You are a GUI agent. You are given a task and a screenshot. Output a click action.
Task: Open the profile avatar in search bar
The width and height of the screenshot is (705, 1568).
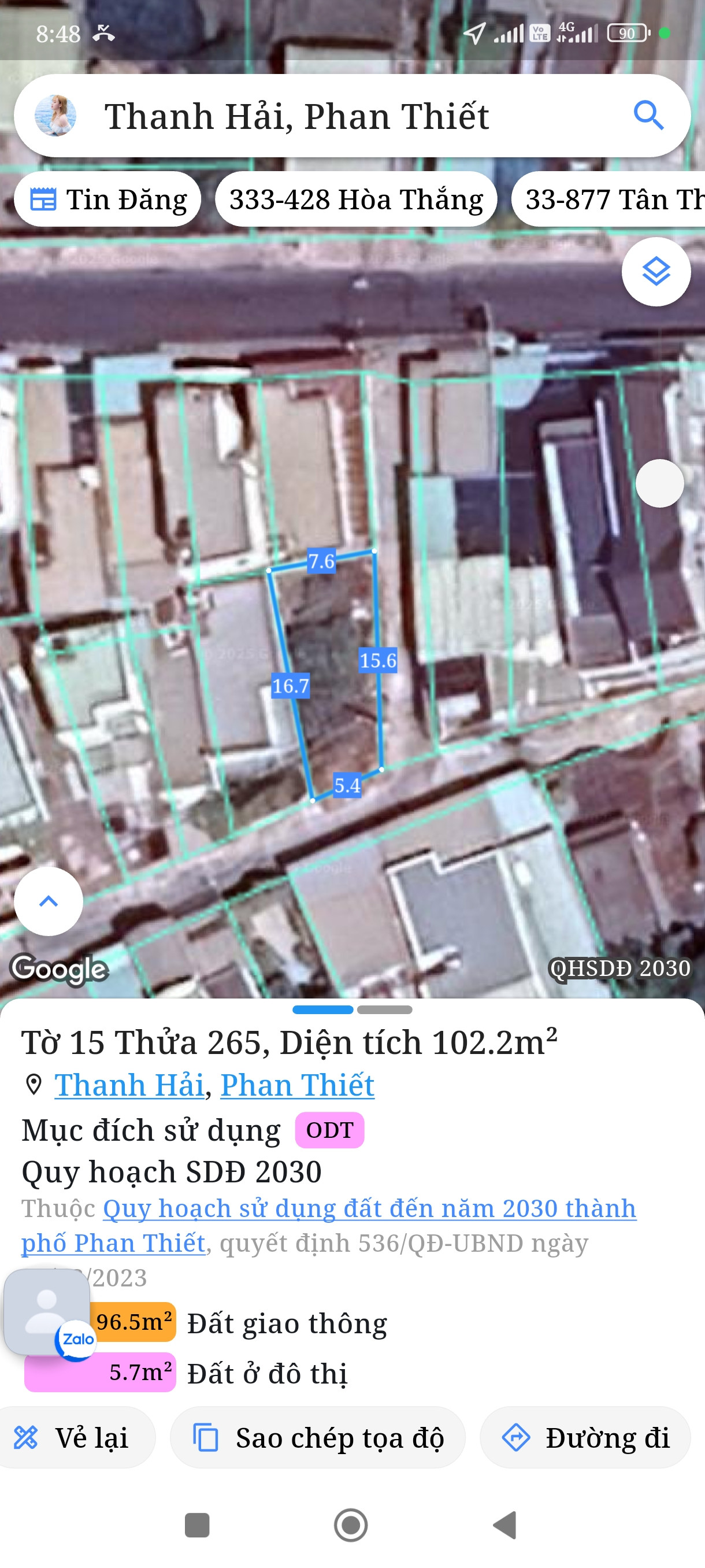point(55,116)
